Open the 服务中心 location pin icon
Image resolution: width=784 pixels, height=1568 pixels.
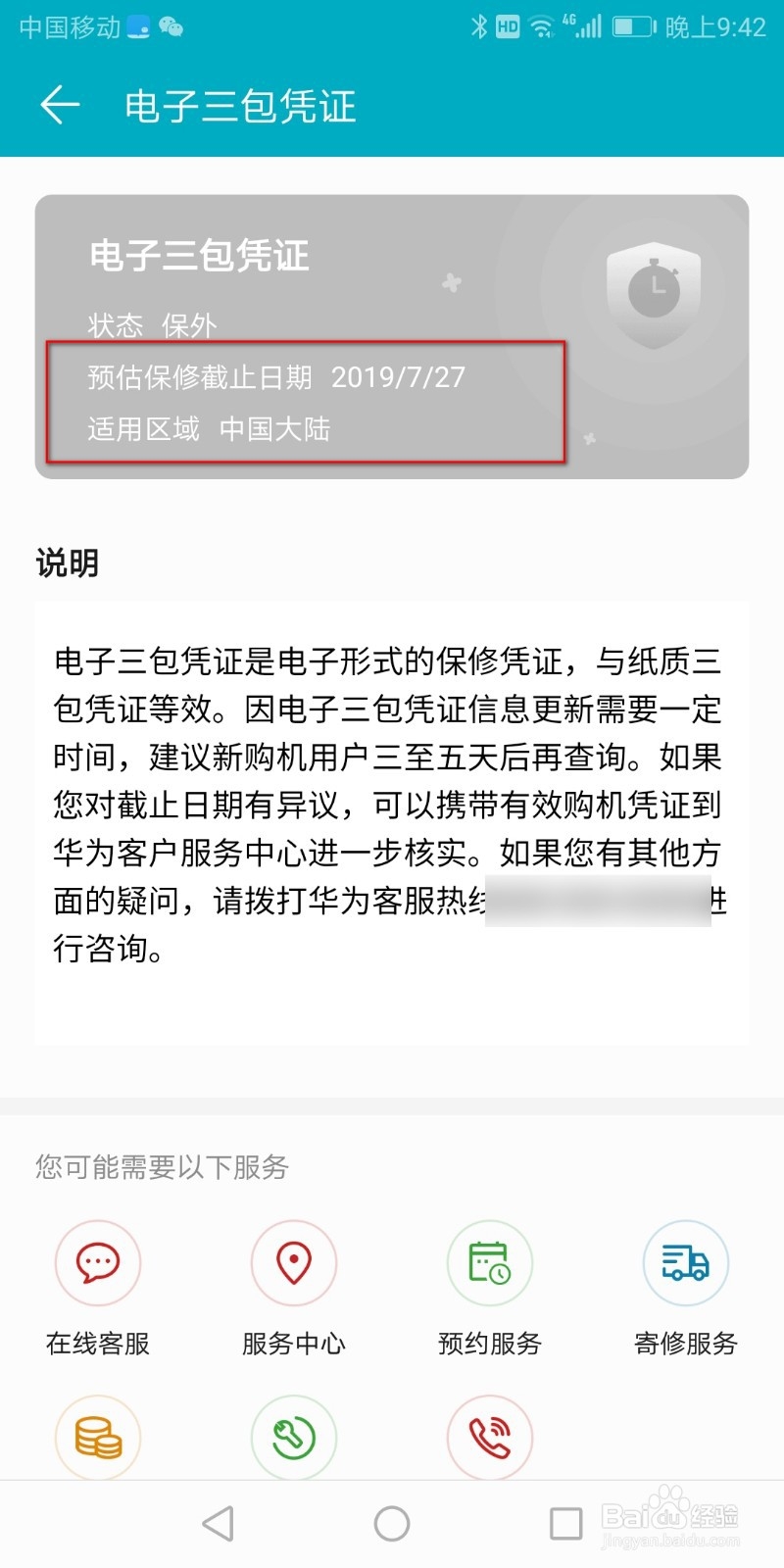[293, 1262]
